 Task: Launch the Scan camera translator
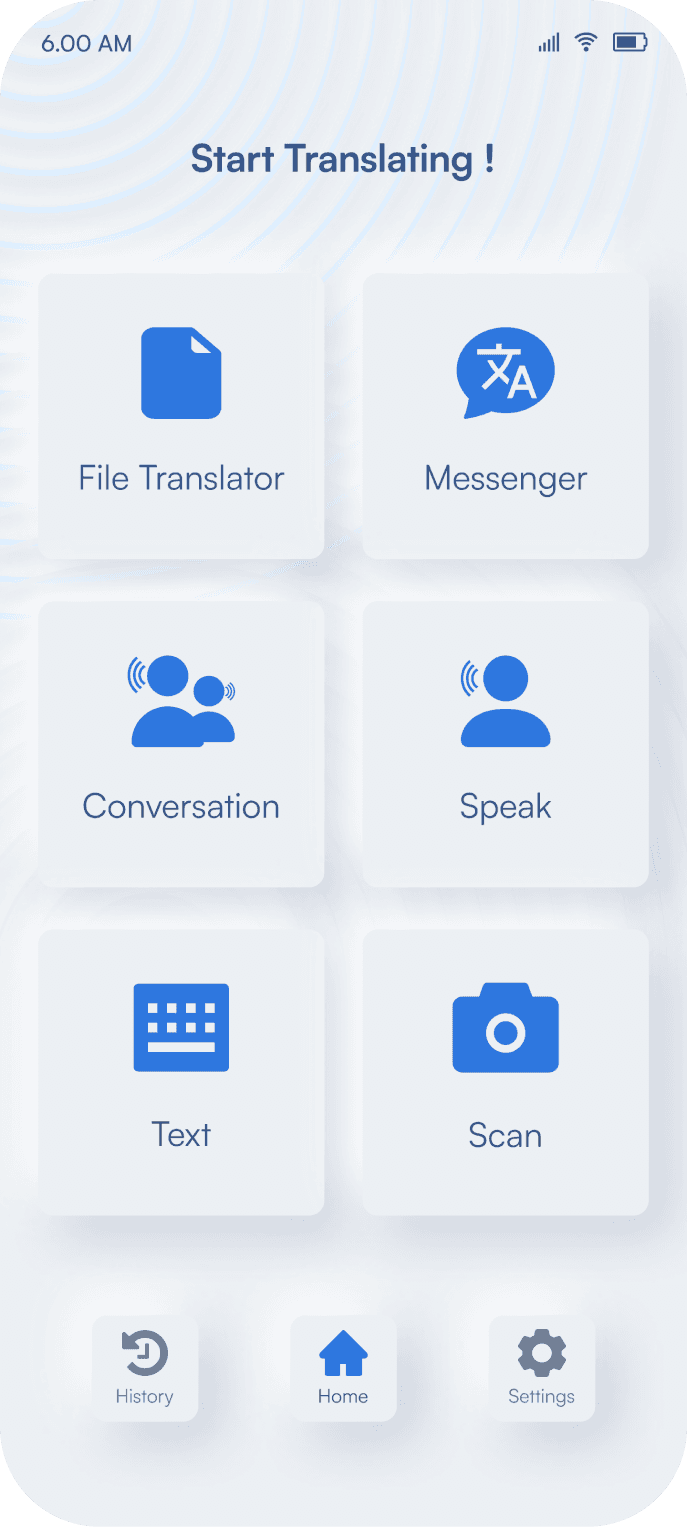[x=505, y=1072]
